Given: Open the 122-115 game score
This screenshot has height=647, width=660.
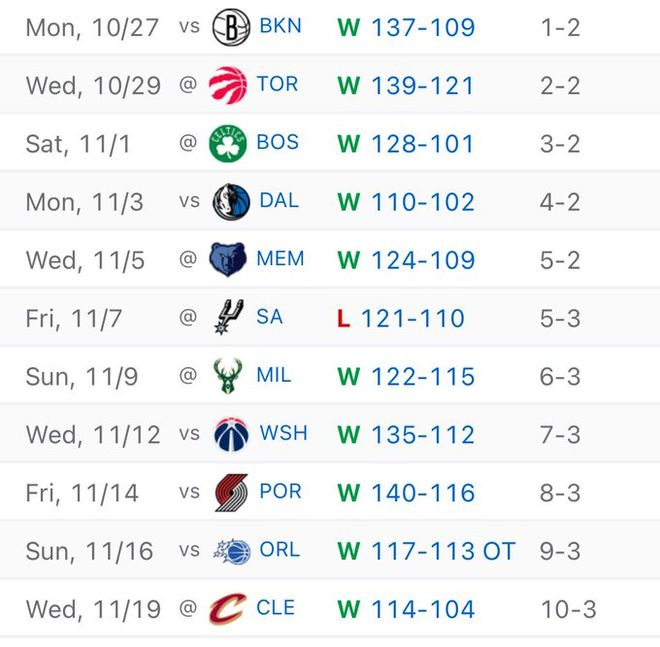Looking at the screenshot, I should click(422, 377).
